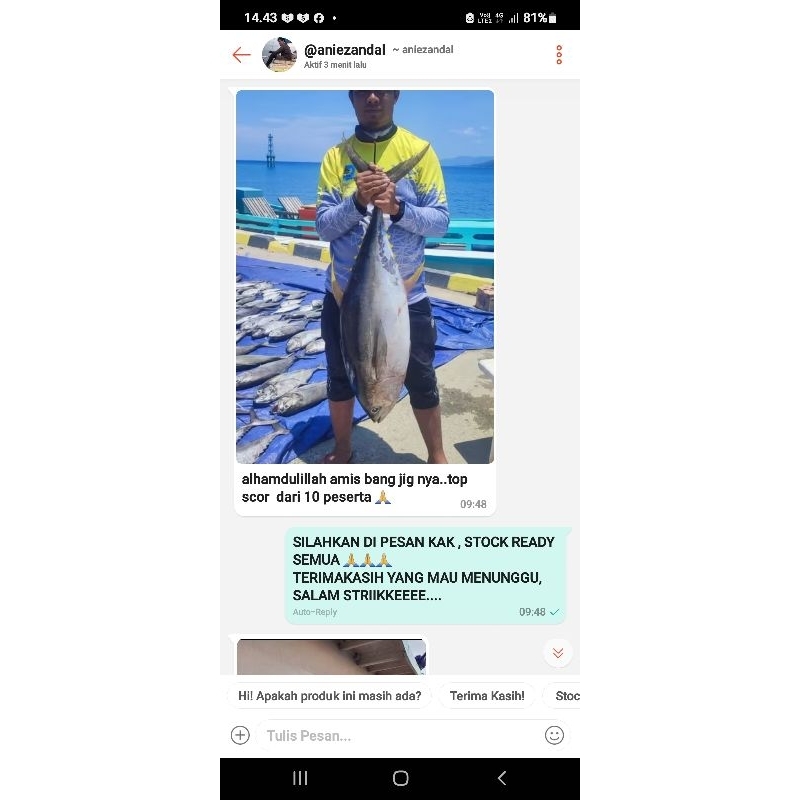
Task: Open the emoji sticker picker
Action: coord(554,735)
